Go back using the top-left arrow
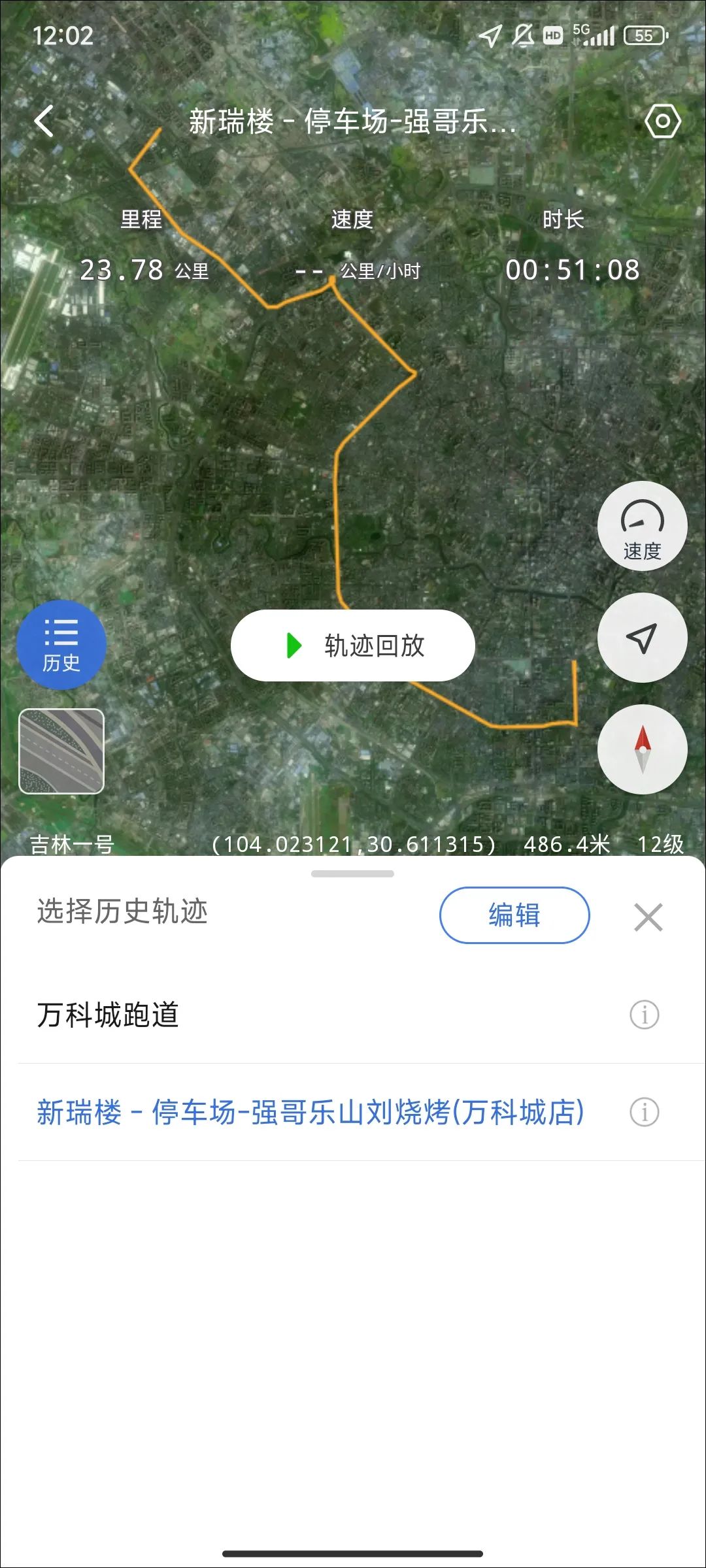This screenshot has width=706, height=1568. click(x=44, y=122)
